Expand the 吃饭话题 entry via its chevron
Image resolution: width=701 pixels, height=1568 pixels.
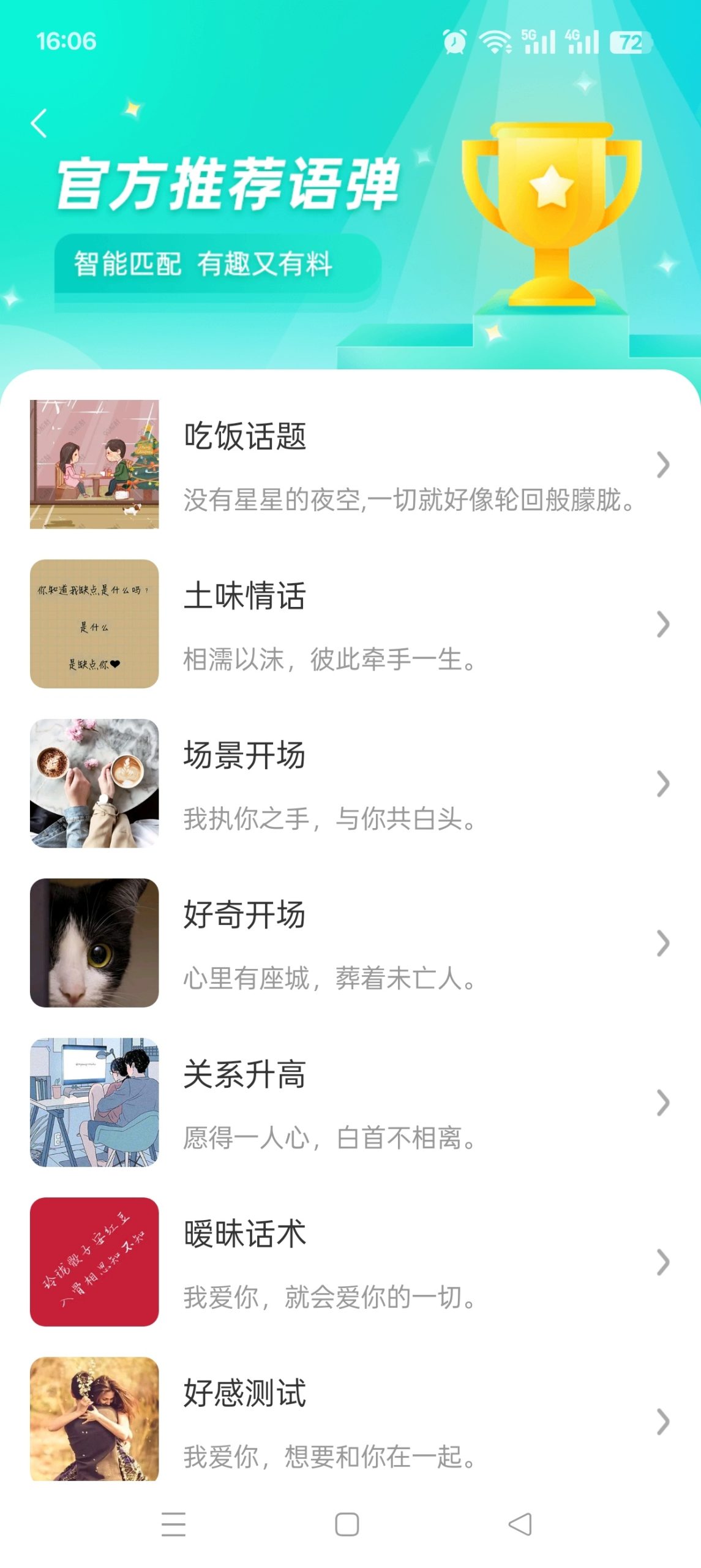pos(663,467)
